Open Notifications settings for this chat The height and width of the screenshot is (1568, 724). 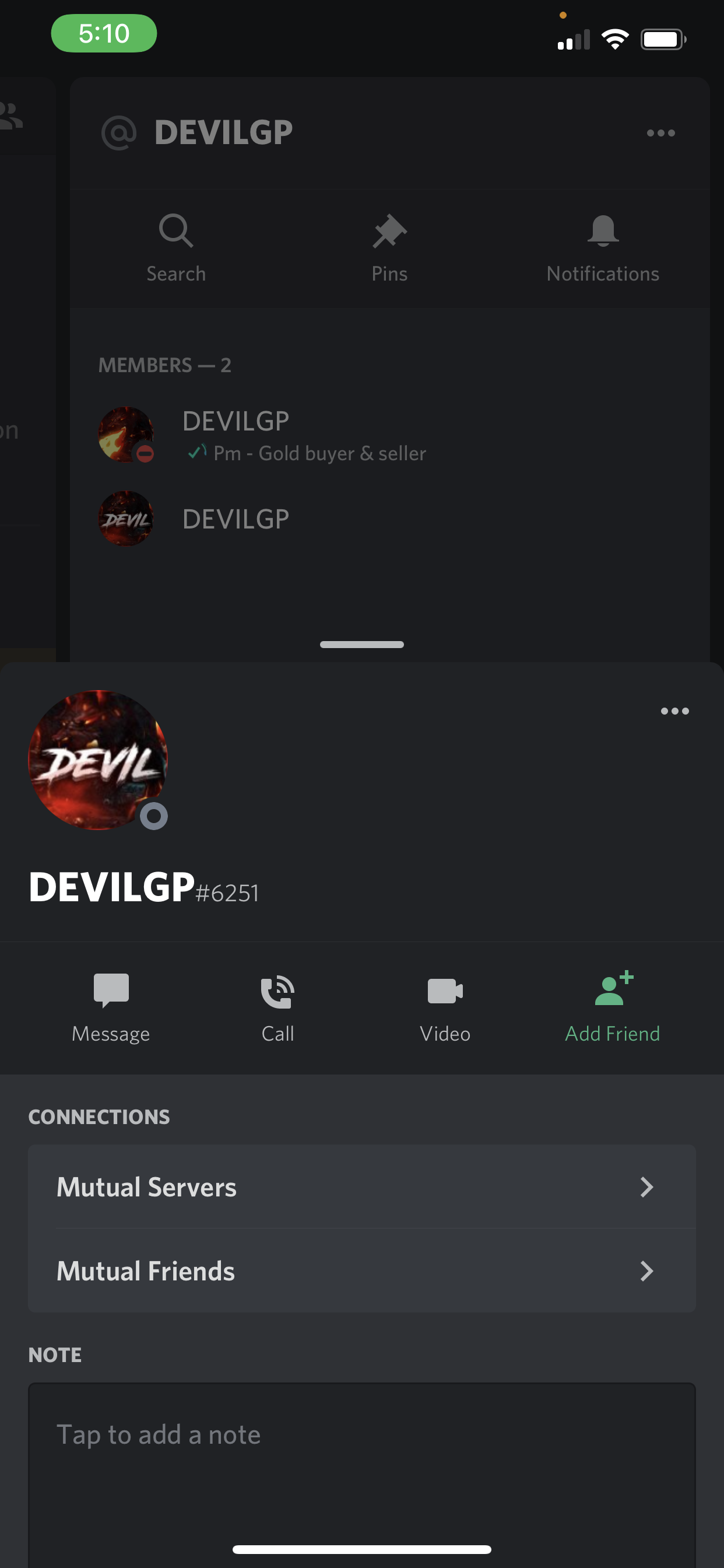click(602, 248)
